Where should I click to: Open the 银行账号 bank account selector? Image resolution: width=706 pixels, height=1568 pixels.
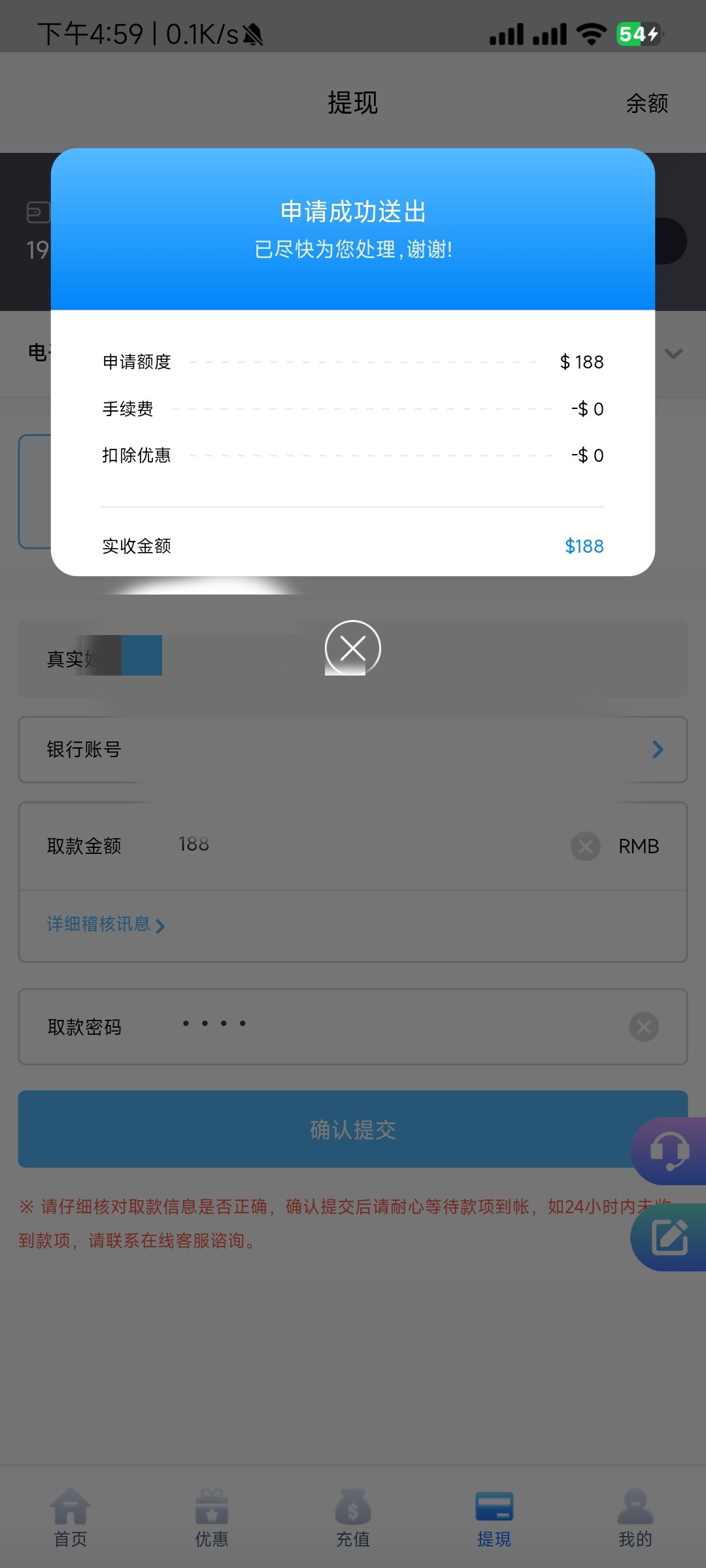(x=353, y=749)
